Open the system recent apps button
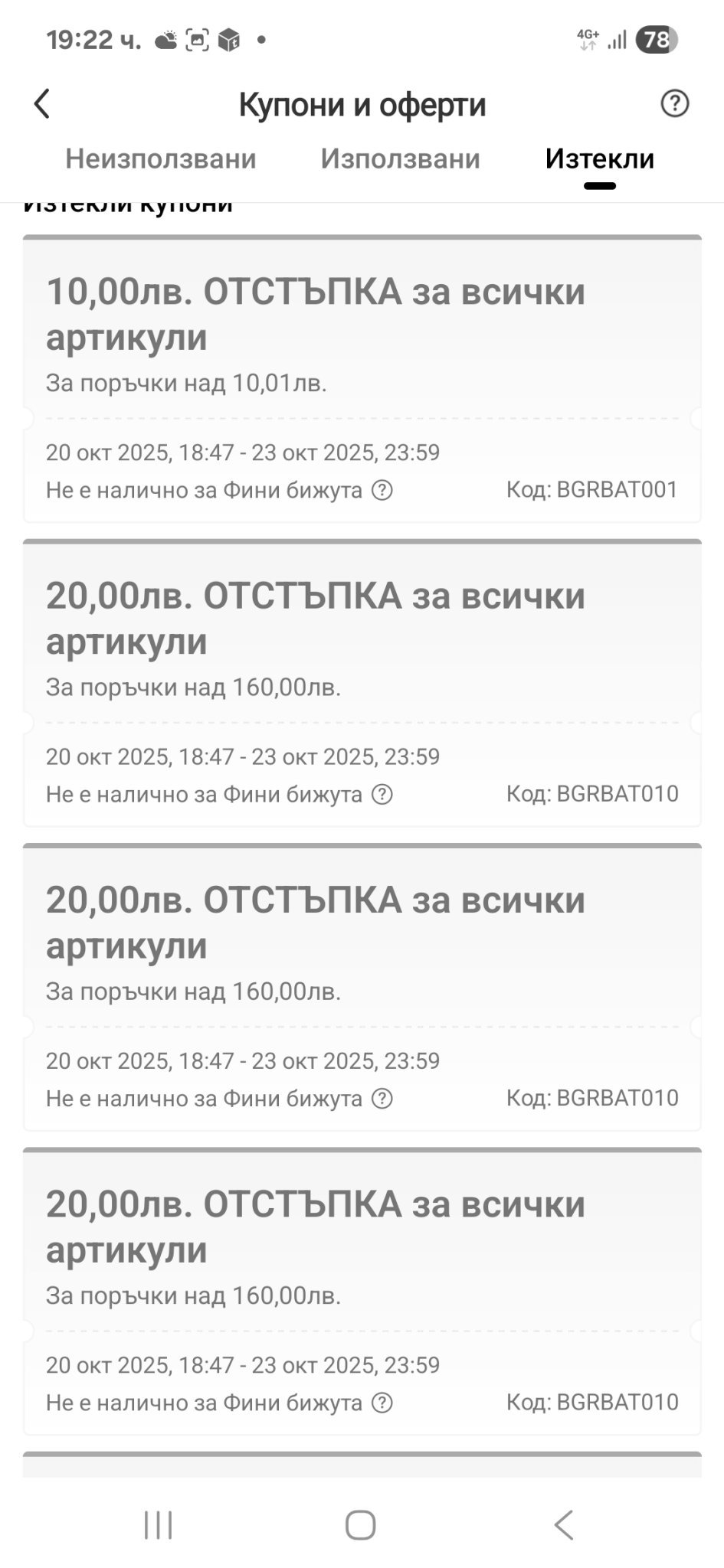The width and height of the screenshot is (724, 1568). coord(159,1524)
